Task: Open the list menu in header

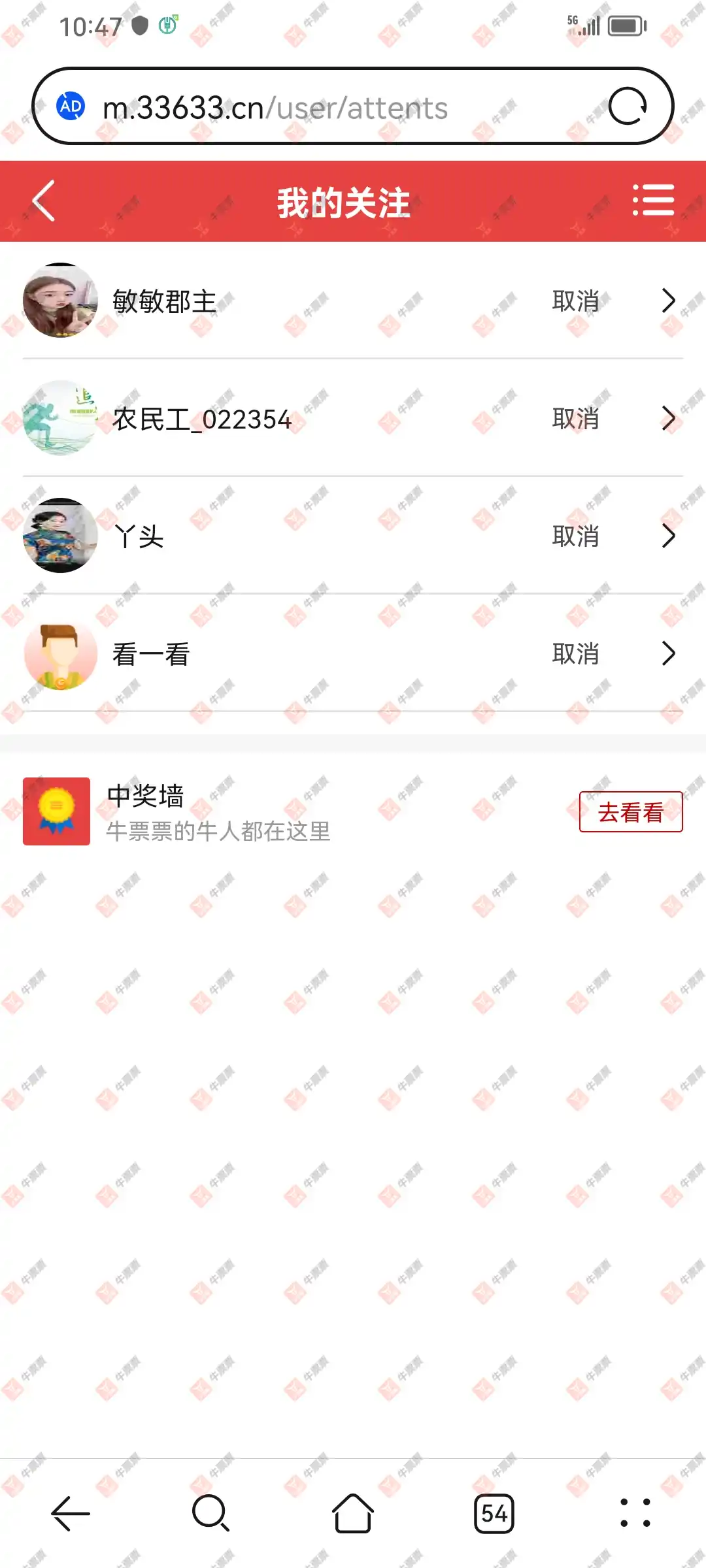Action: pos(653,200)
